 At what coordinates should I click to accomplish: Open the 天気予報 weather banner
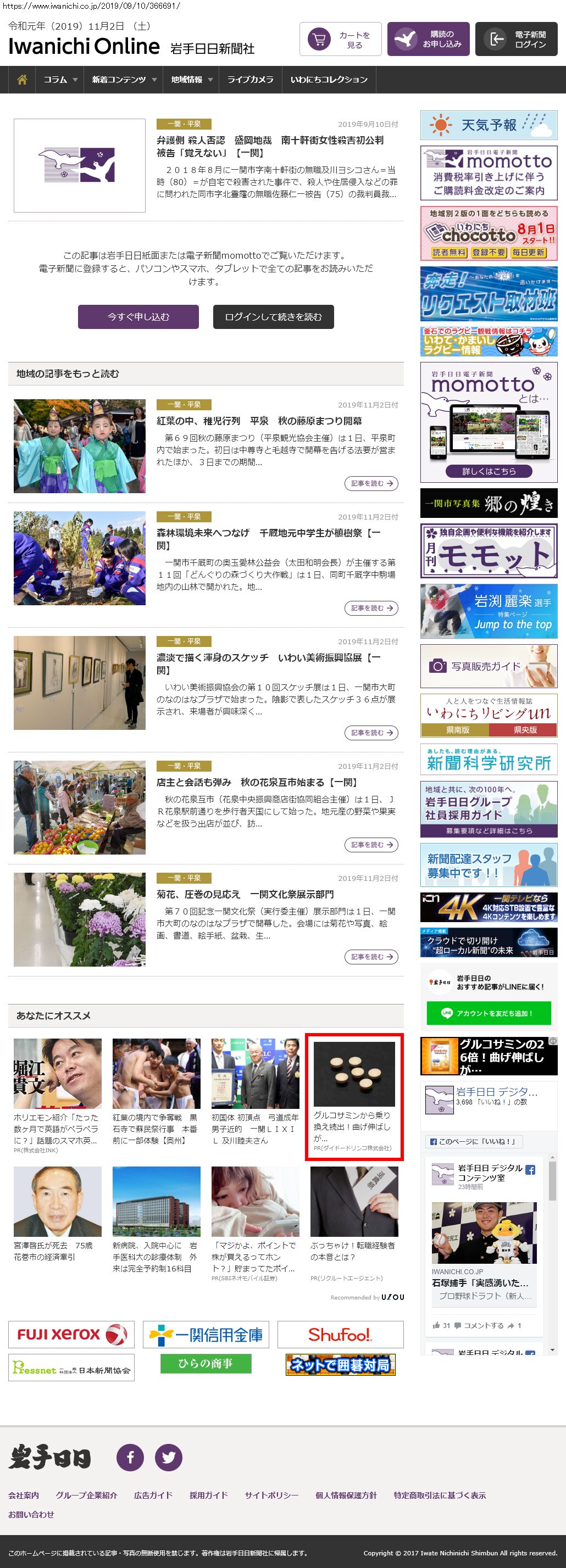click(489, 125)
